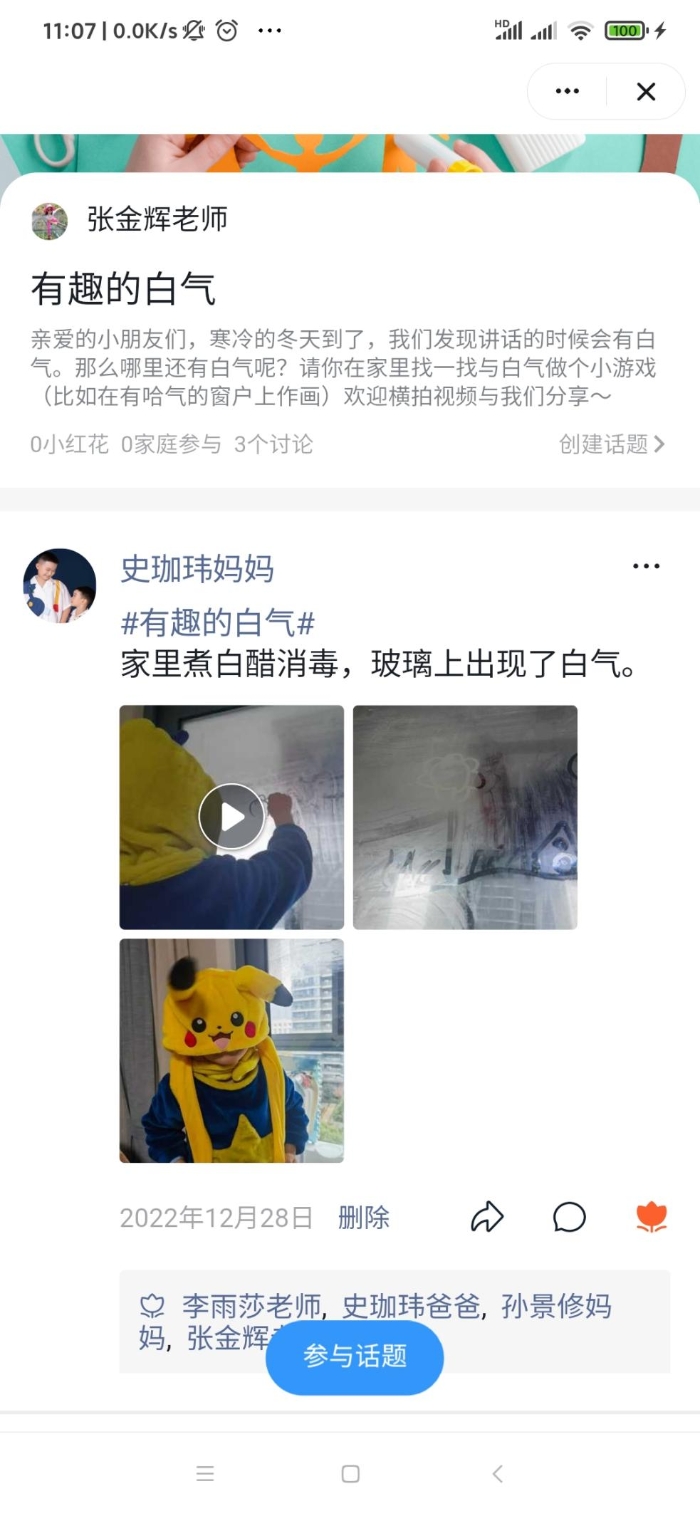This screenshot has width=700, height=1516.
Task: Go back using system navigation
Action: click(497, 1473)
